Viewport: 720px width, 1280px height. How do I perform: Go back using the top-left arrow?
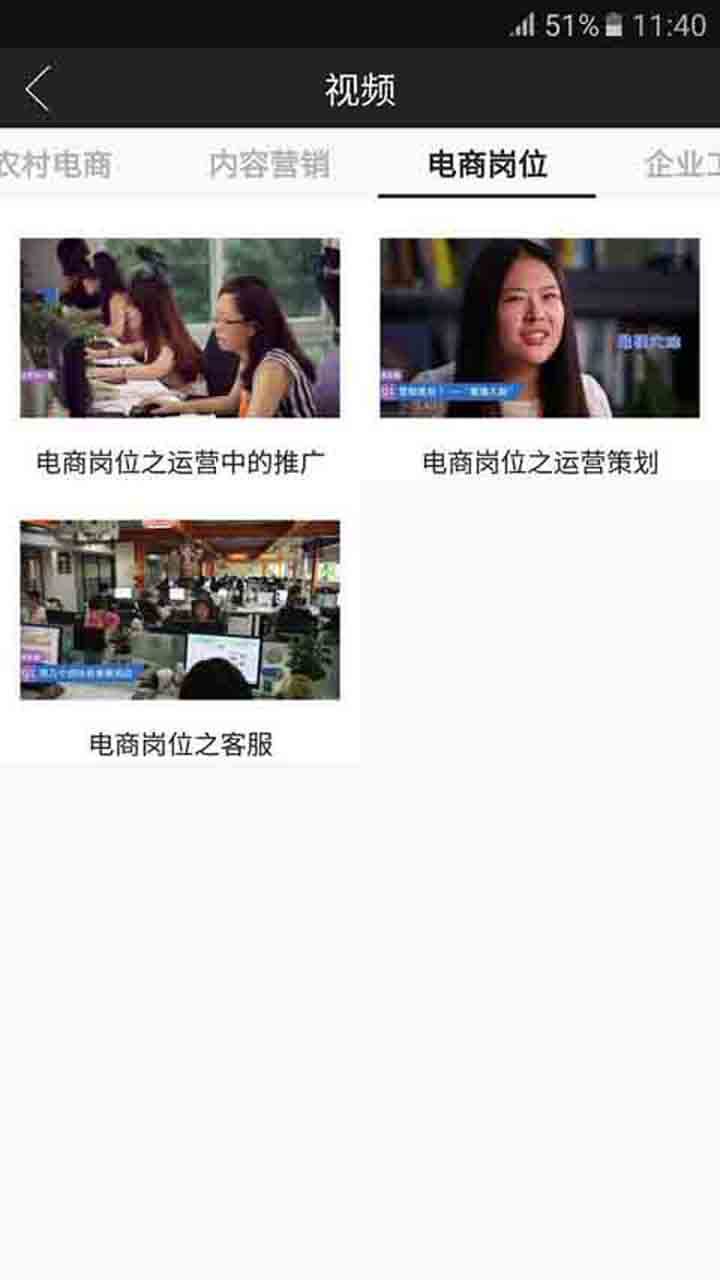pos(38,89)
